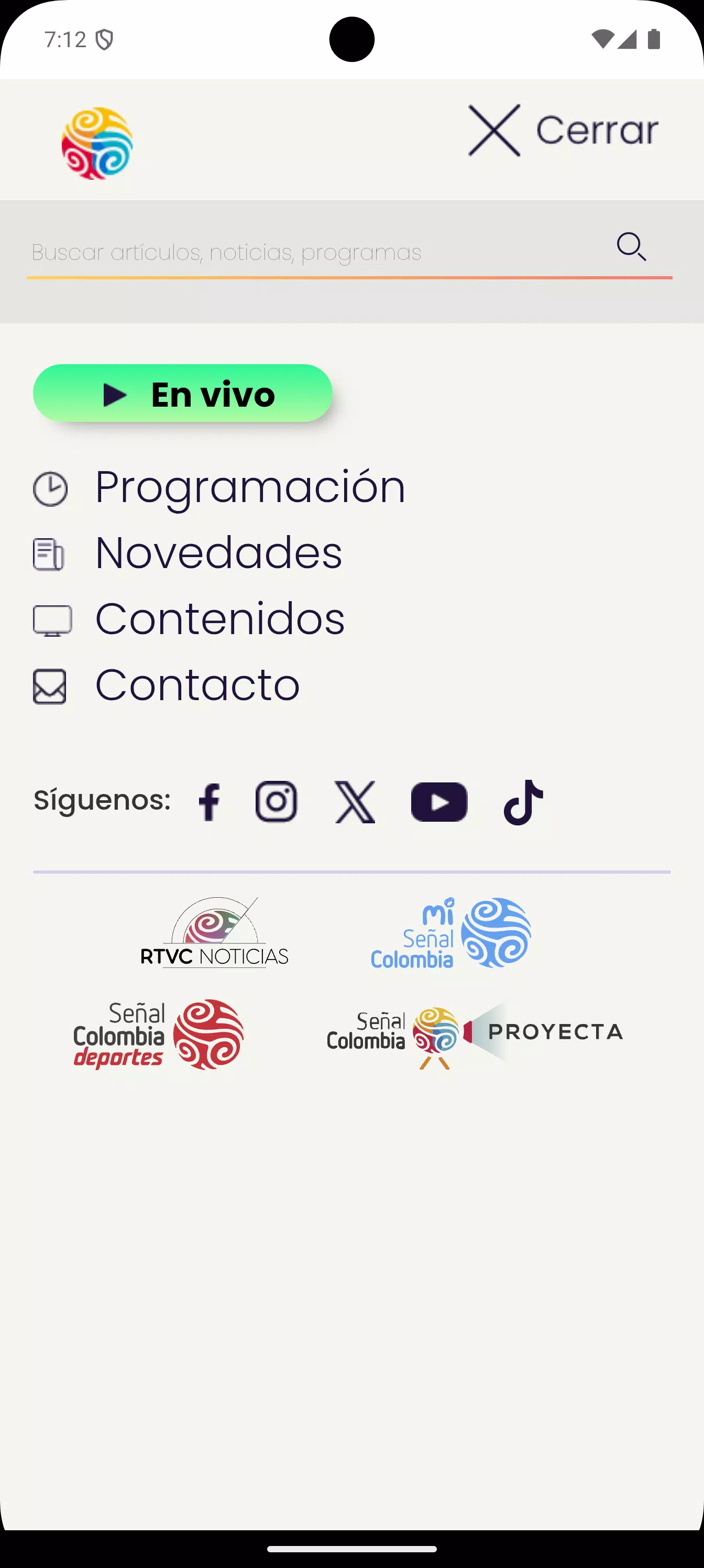
Task: Select the clock icon next to Programación
Action: point(50,487)
